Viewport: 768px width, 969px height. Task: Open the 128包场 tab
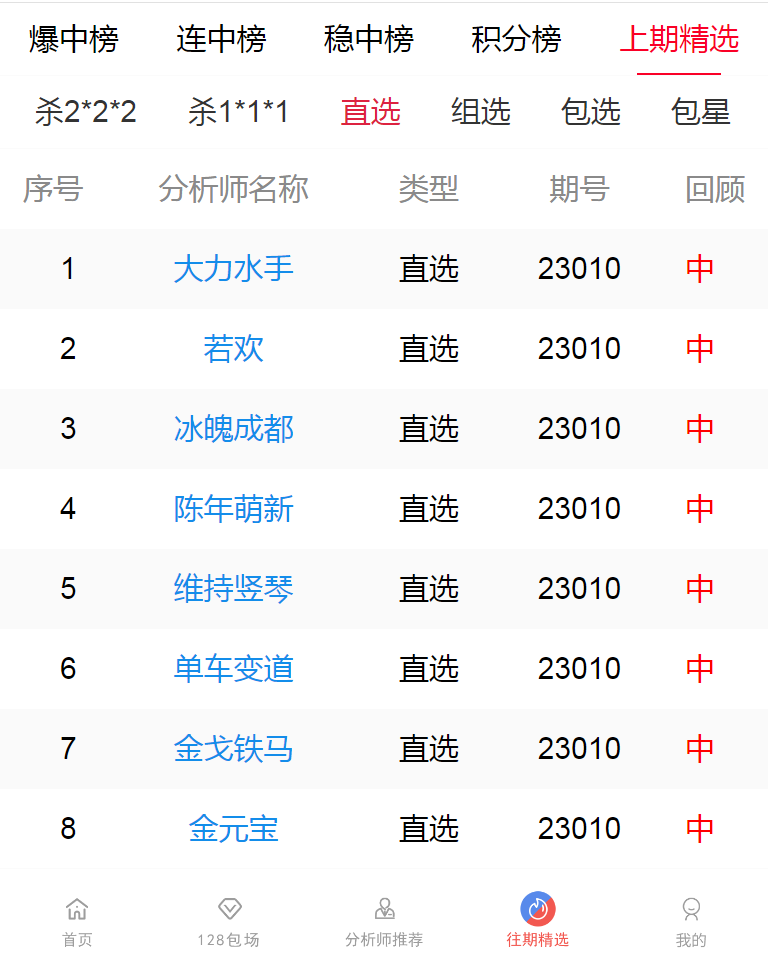[x=229, y=922]
